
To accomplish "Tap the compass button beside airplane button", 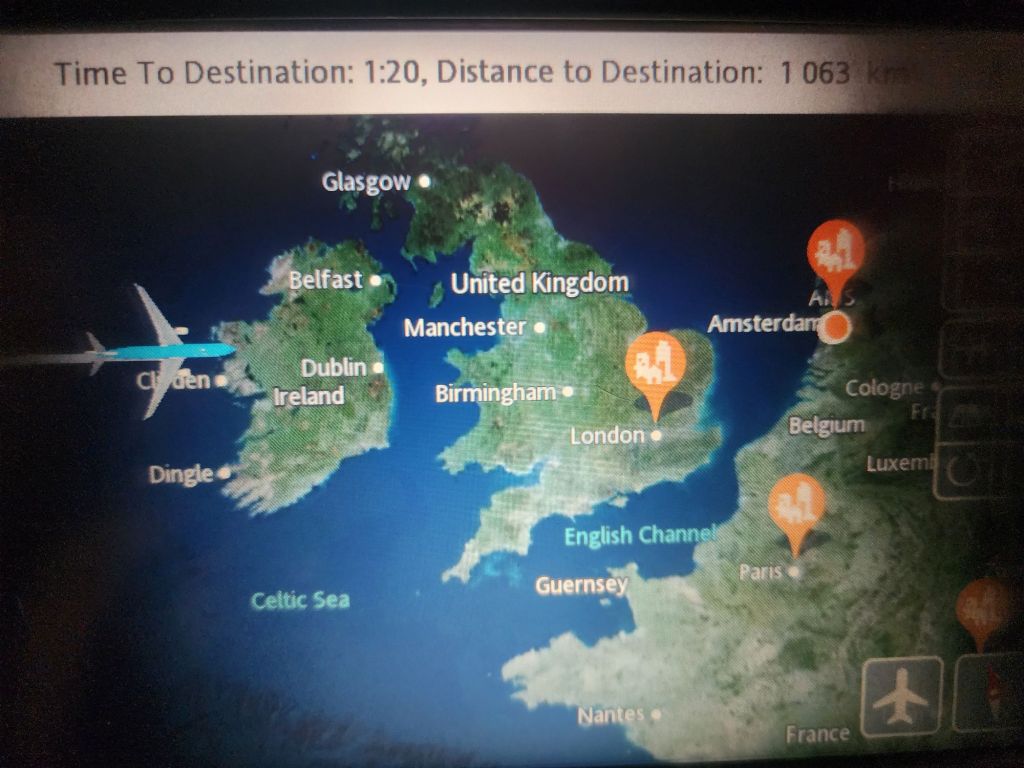I will coord(988,692).
